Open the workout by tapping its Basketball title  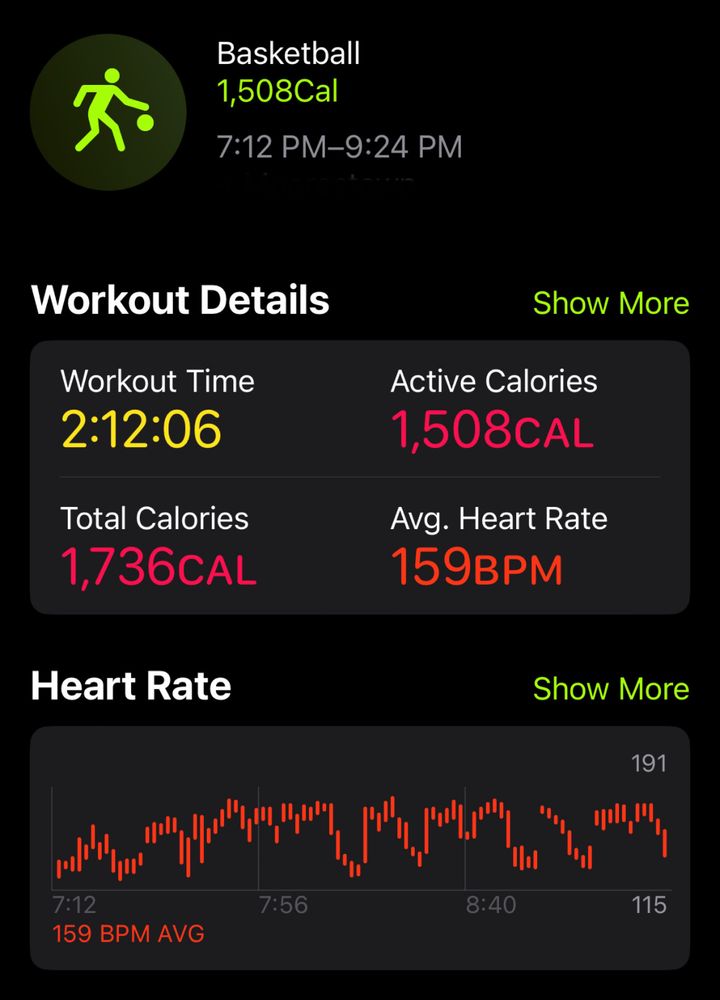(287, 54)
